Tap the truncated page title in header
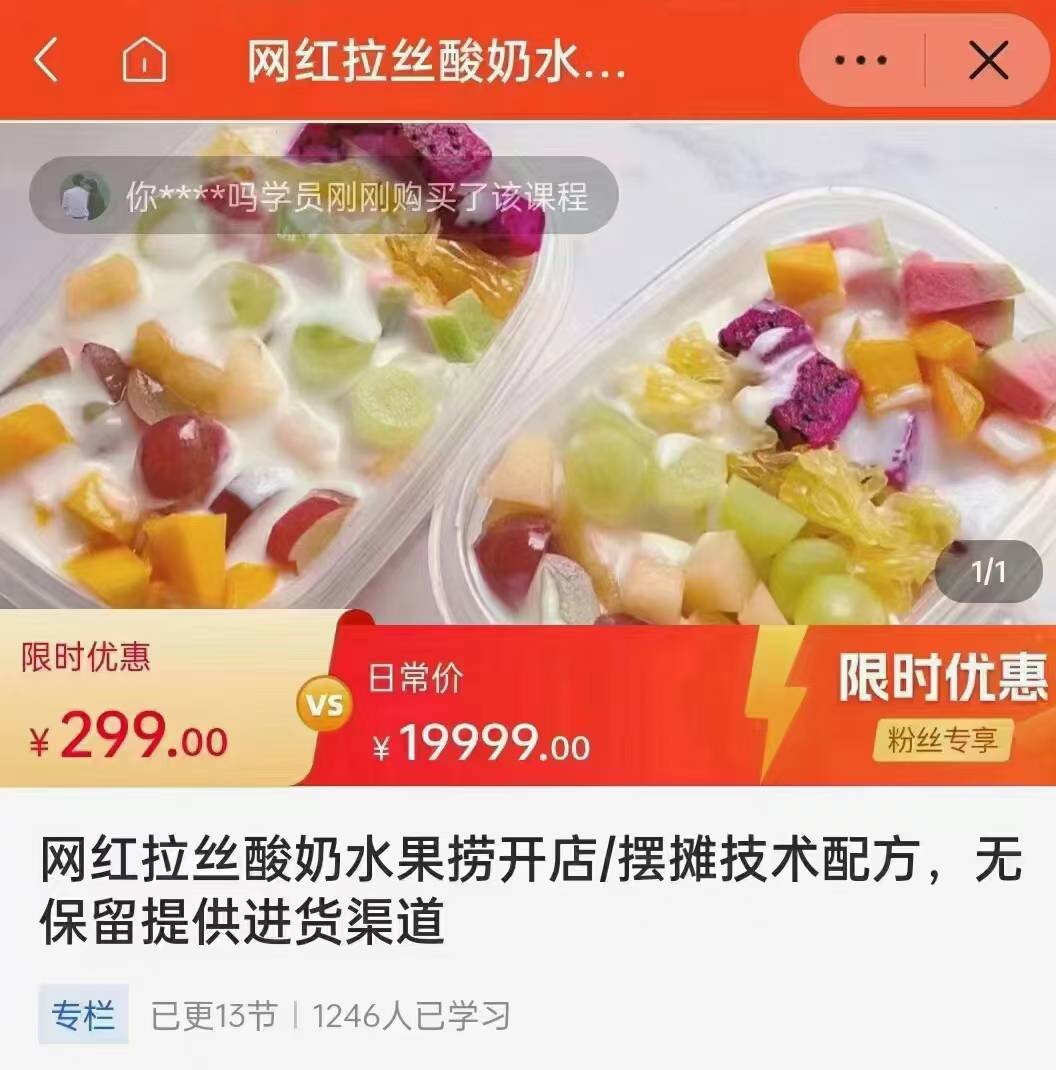1056x1070 pixels. tap(430, 60)
